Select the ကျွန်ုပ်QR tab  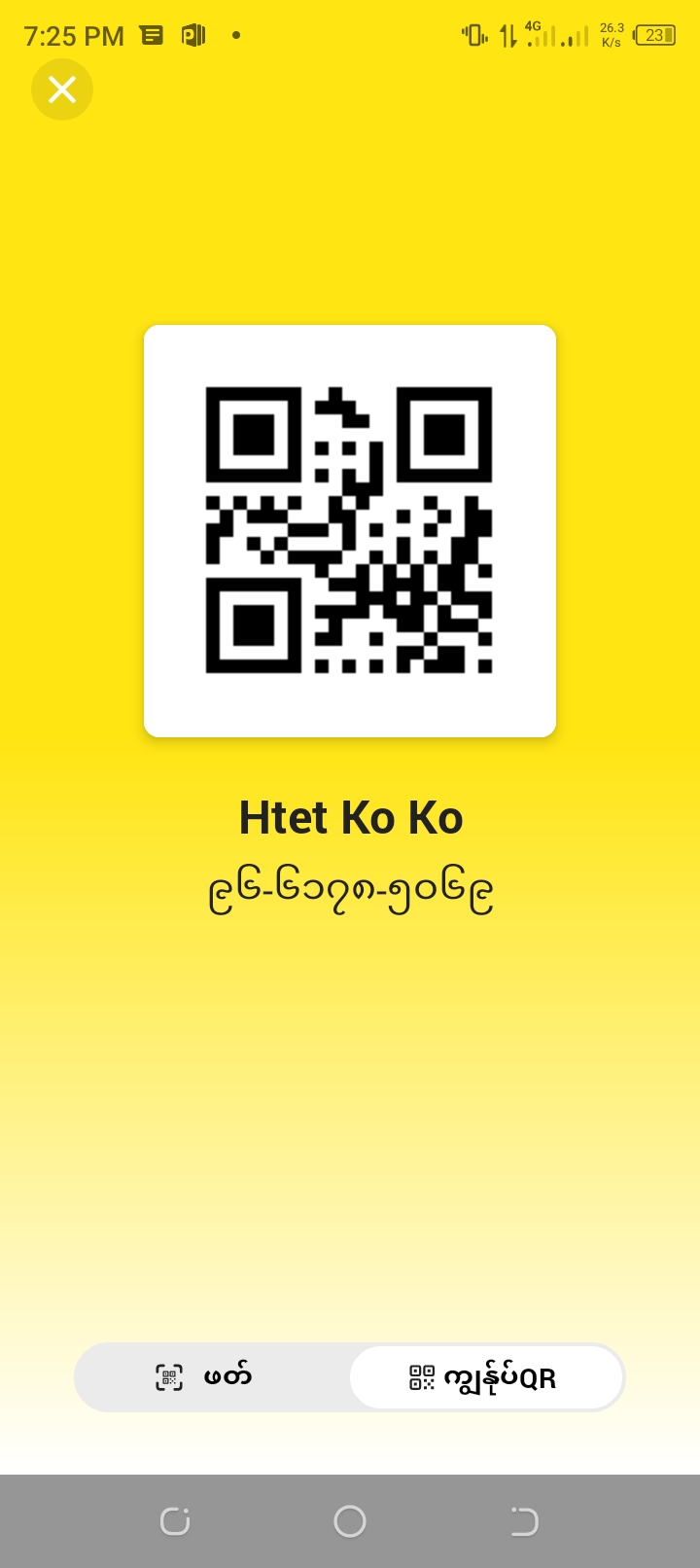(485, 1377)
